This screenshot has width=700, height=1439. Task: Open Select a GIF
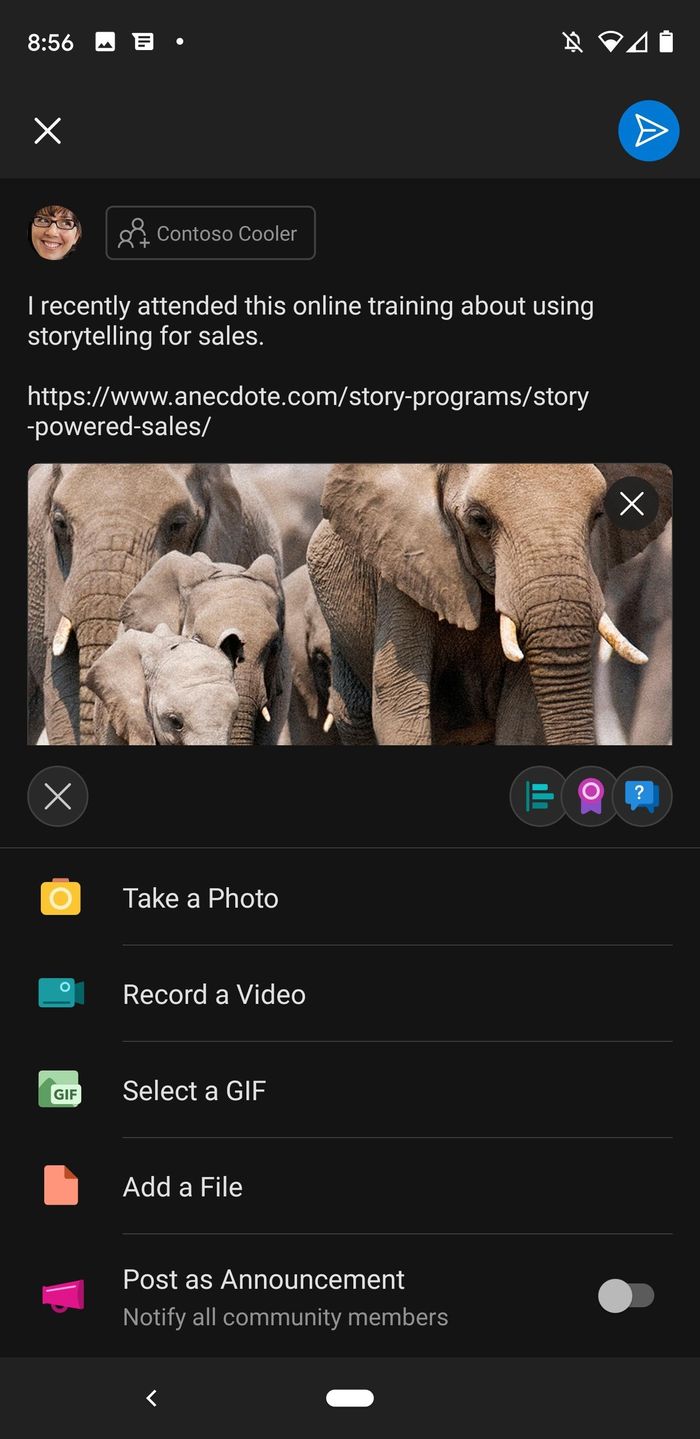(x=194, y=1090)
